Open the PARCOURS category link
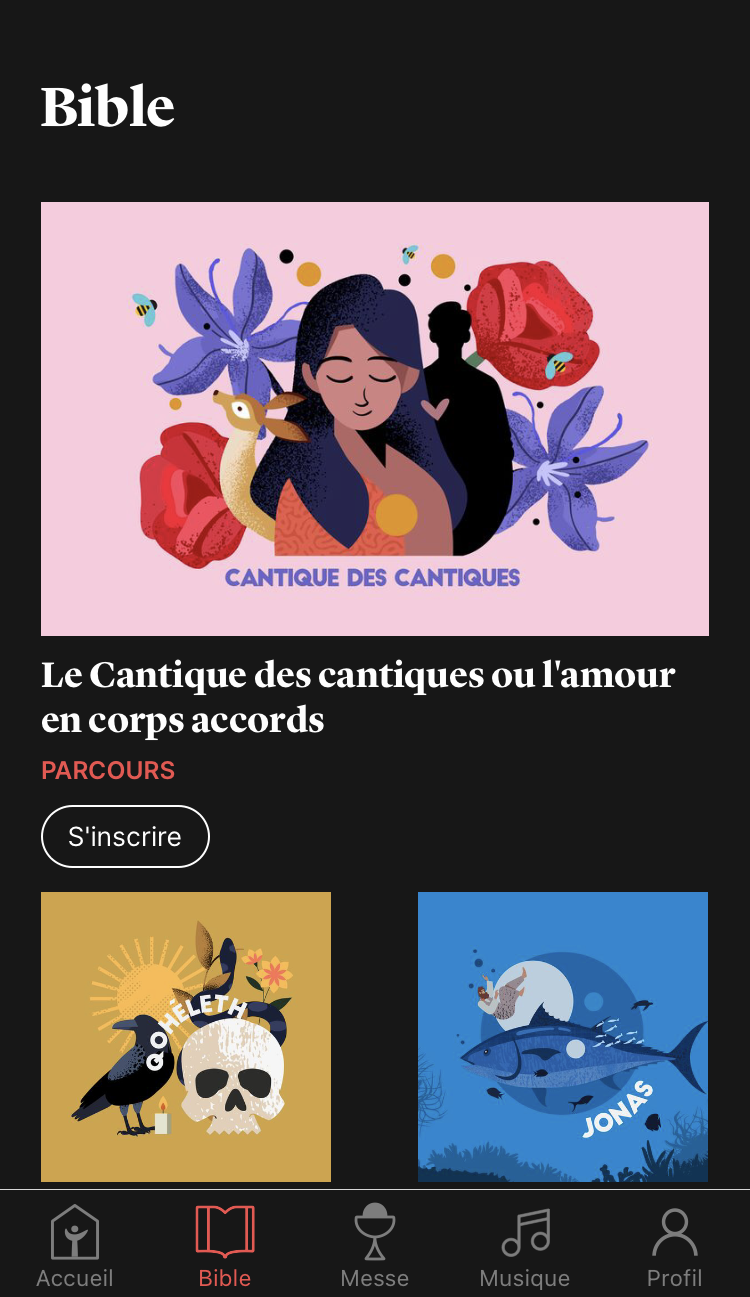The width and height of the screenshot is (750, 1297). pos(108,770)
